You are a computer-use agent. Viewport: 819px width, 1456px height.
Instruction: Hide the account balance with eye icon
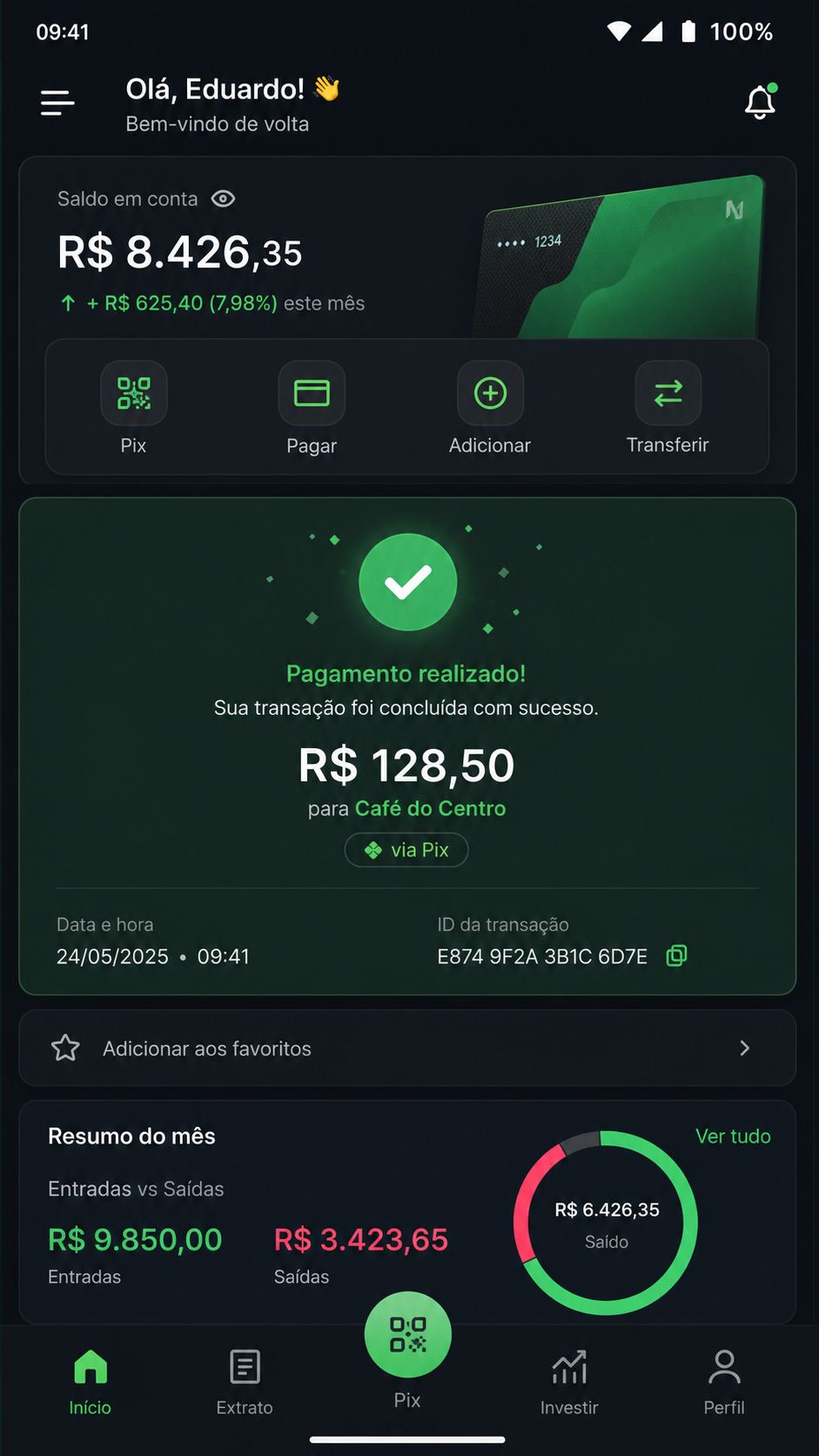(x=223, y=199)
